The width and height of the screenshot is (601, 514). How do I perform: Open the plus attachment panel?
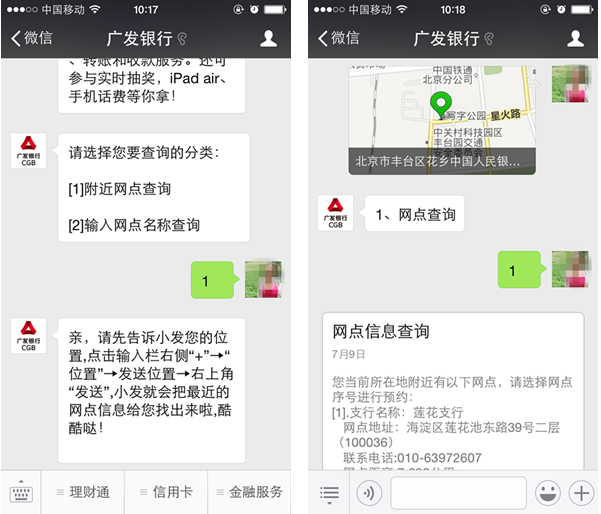coord(581,492)
